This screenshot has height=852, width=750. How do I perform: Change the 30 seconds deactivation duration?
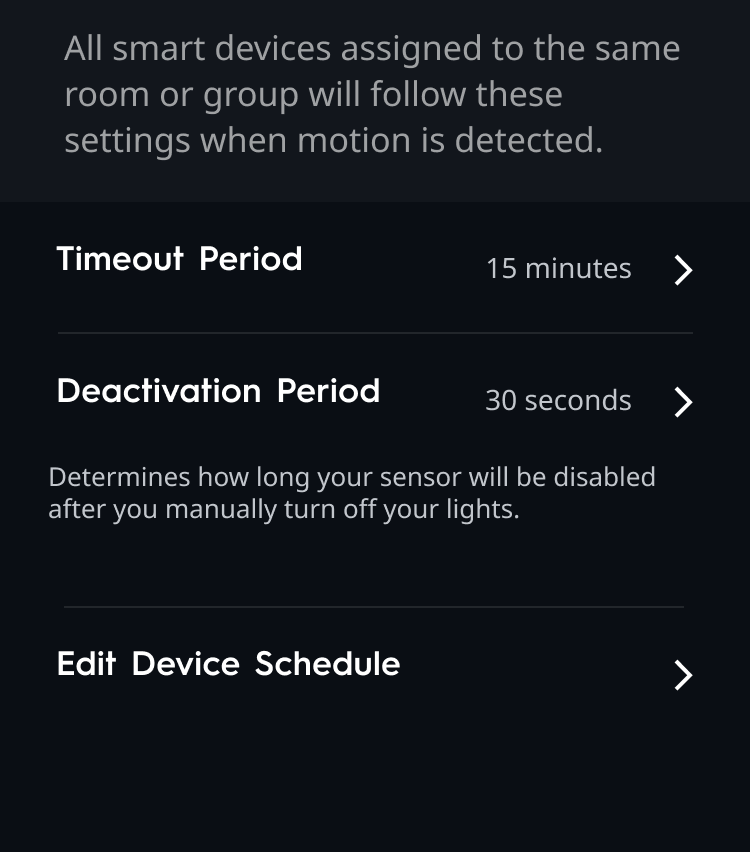(x=557, y=400)
